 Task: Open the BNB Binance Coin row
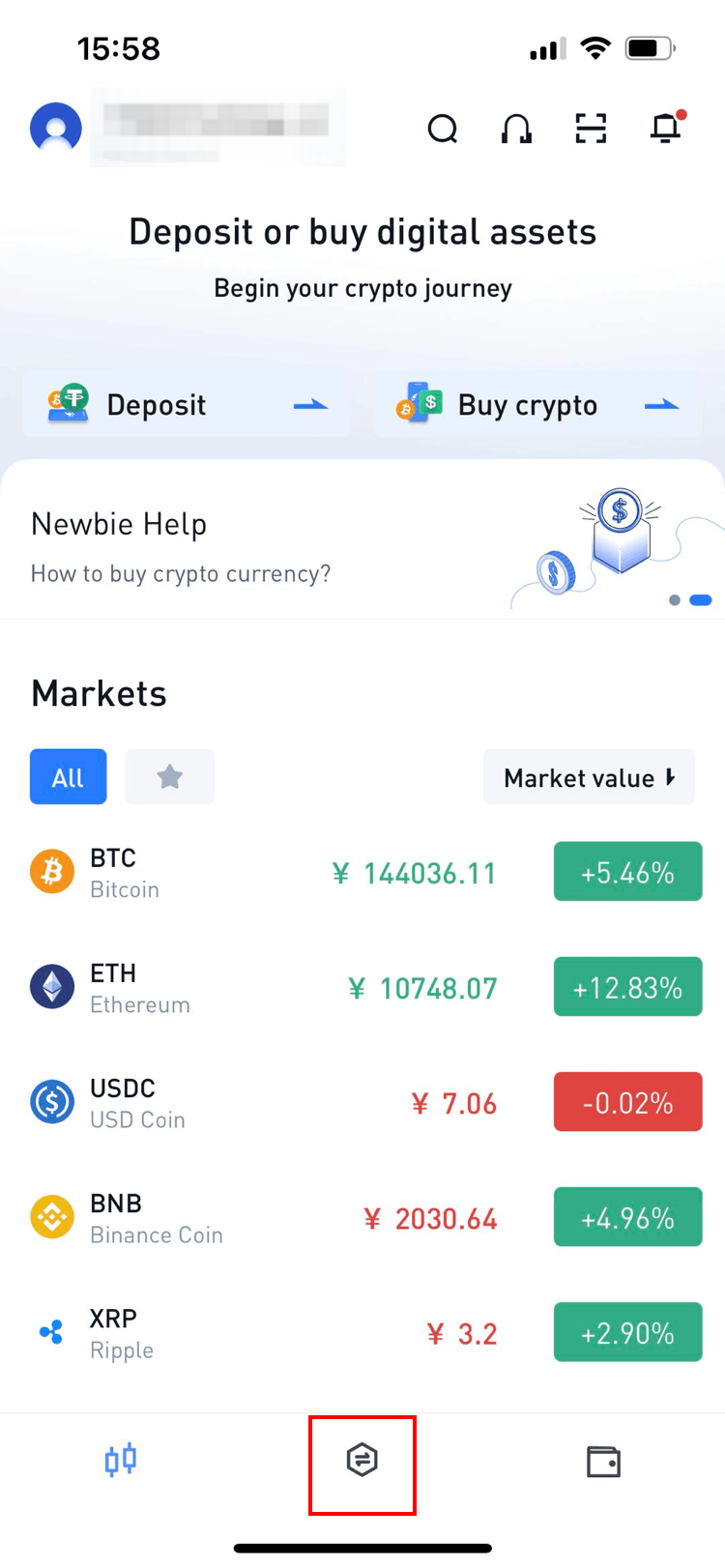point(362,1217)
